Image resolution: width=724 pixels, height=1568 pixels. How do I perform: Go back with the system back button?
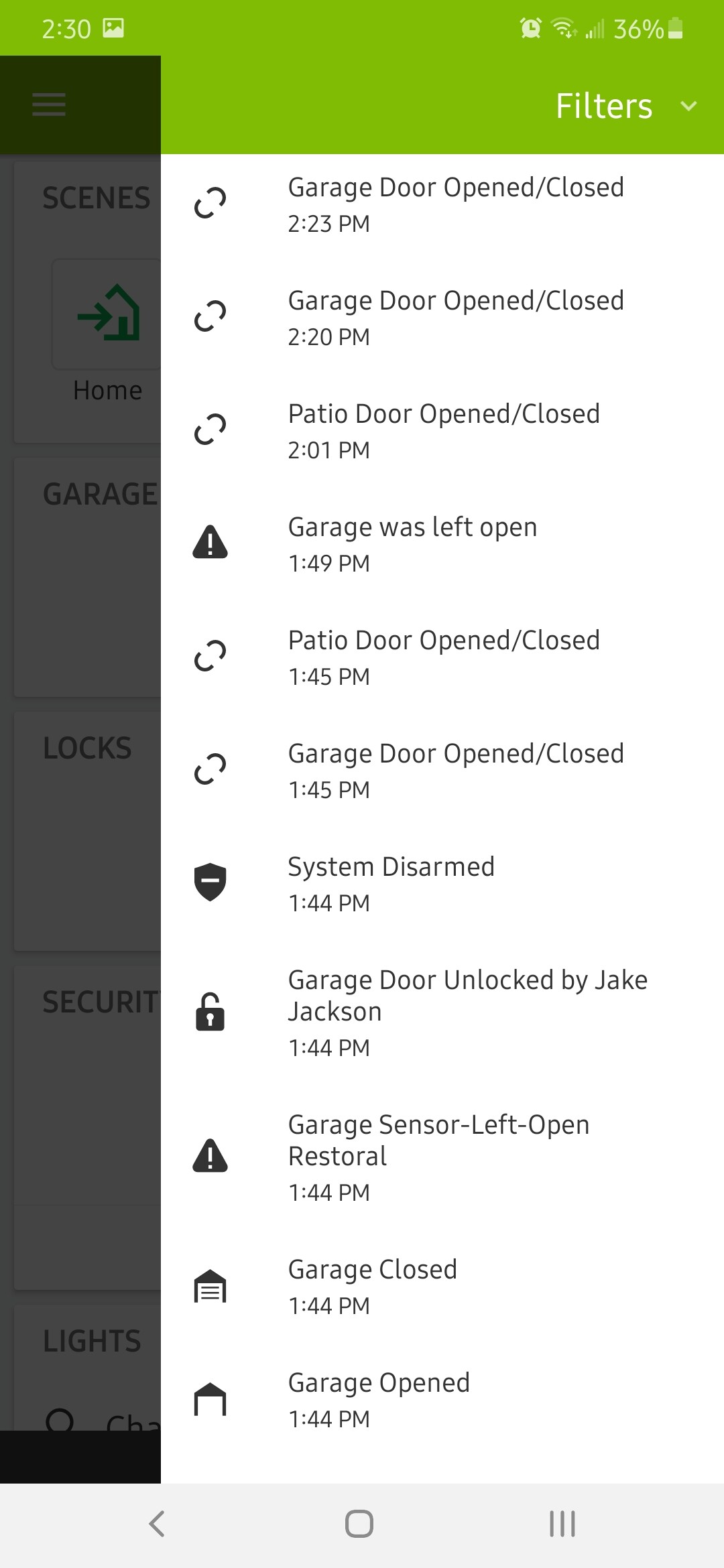tap(157, 1524)
